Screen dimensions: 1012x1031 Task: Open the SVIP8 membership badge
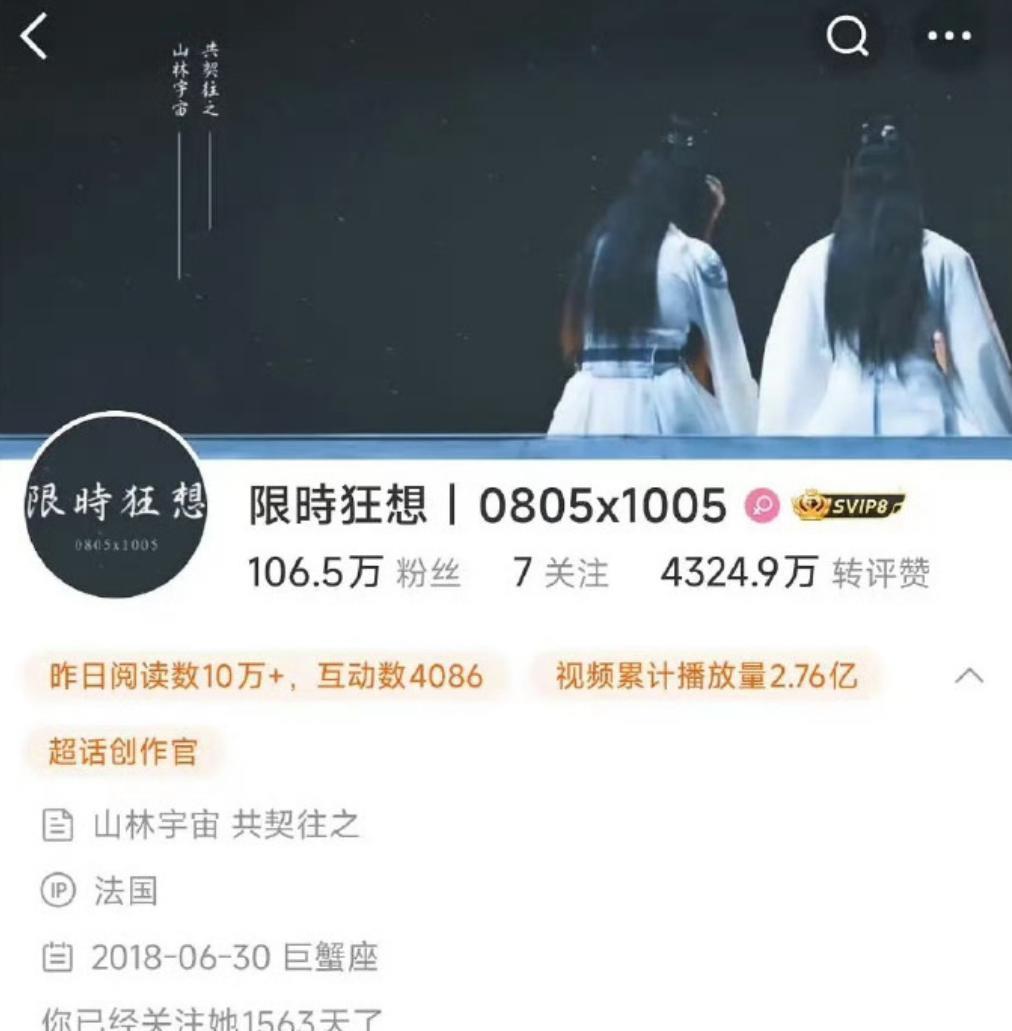pyautogui.click(x=848, y=506)
